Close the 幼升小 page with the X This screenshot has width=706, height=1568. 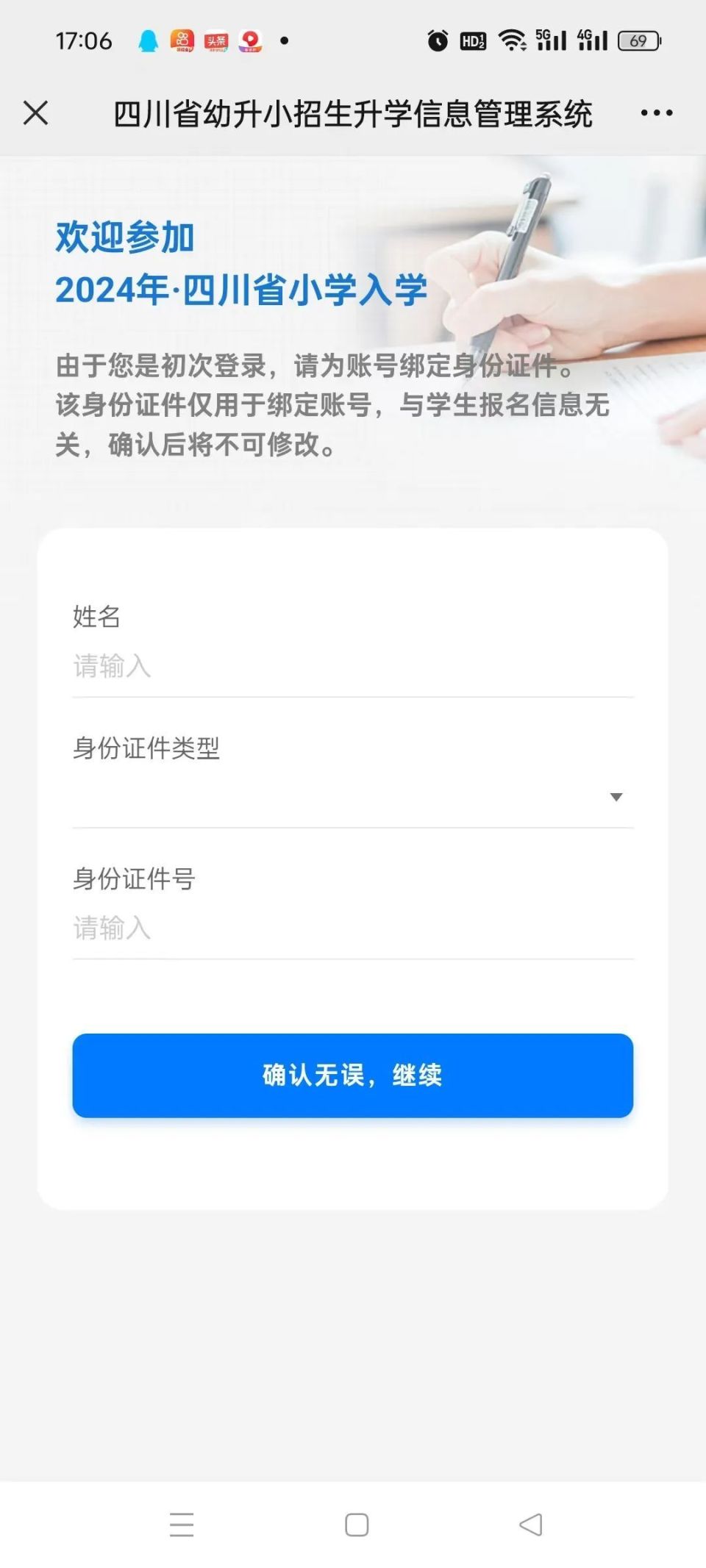click(35, 112)
